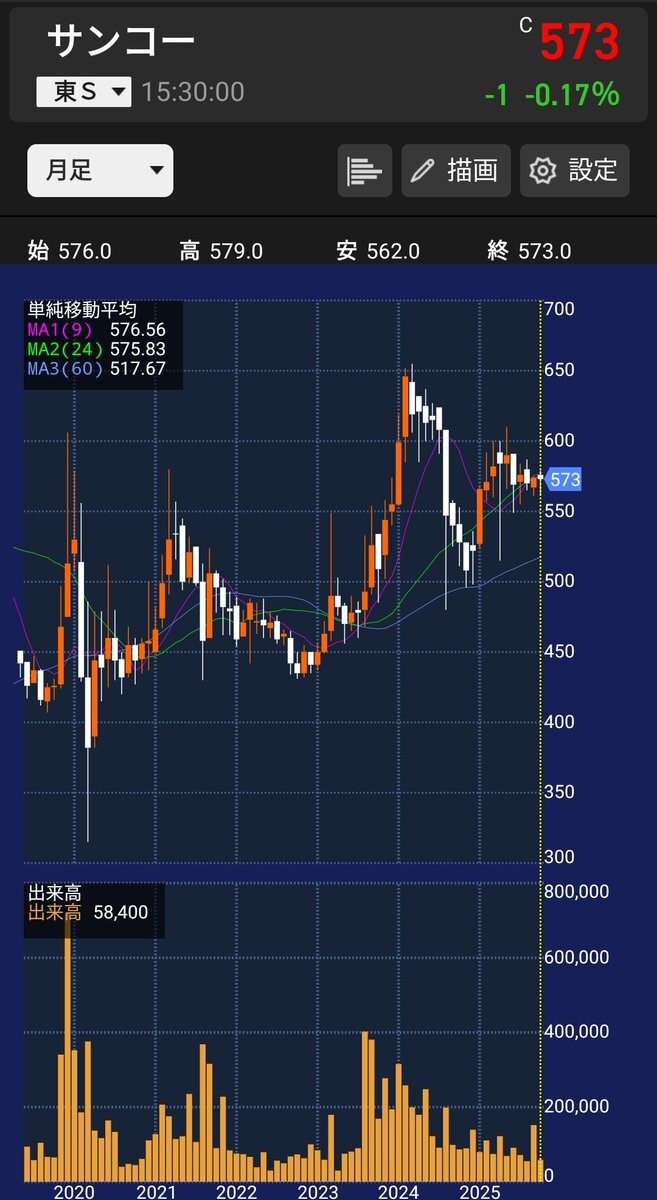This screenshot has height=1200, width=657.
Task: Open the price-range volume bars icon
Action: [365, 171]
